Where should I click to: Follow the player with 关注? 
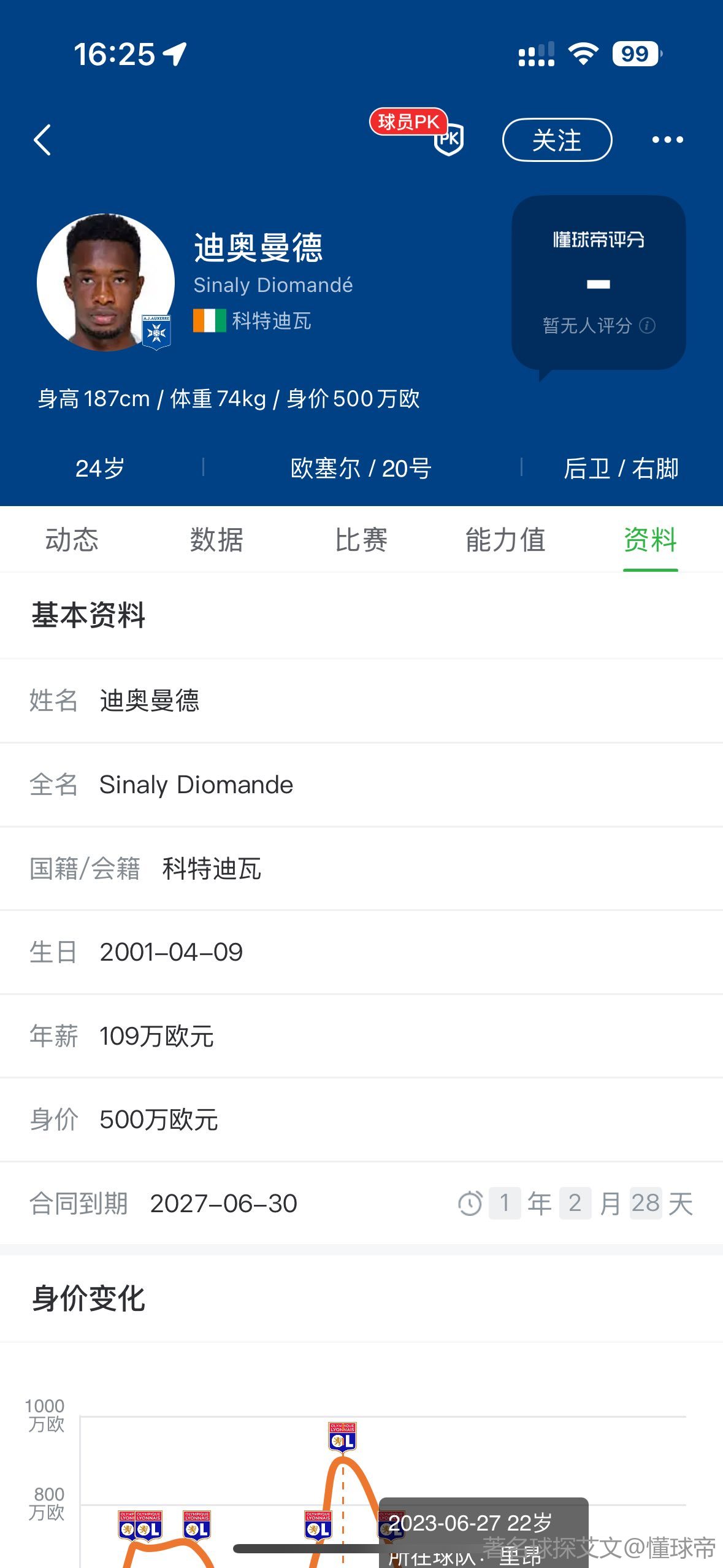tap(556, 140)
